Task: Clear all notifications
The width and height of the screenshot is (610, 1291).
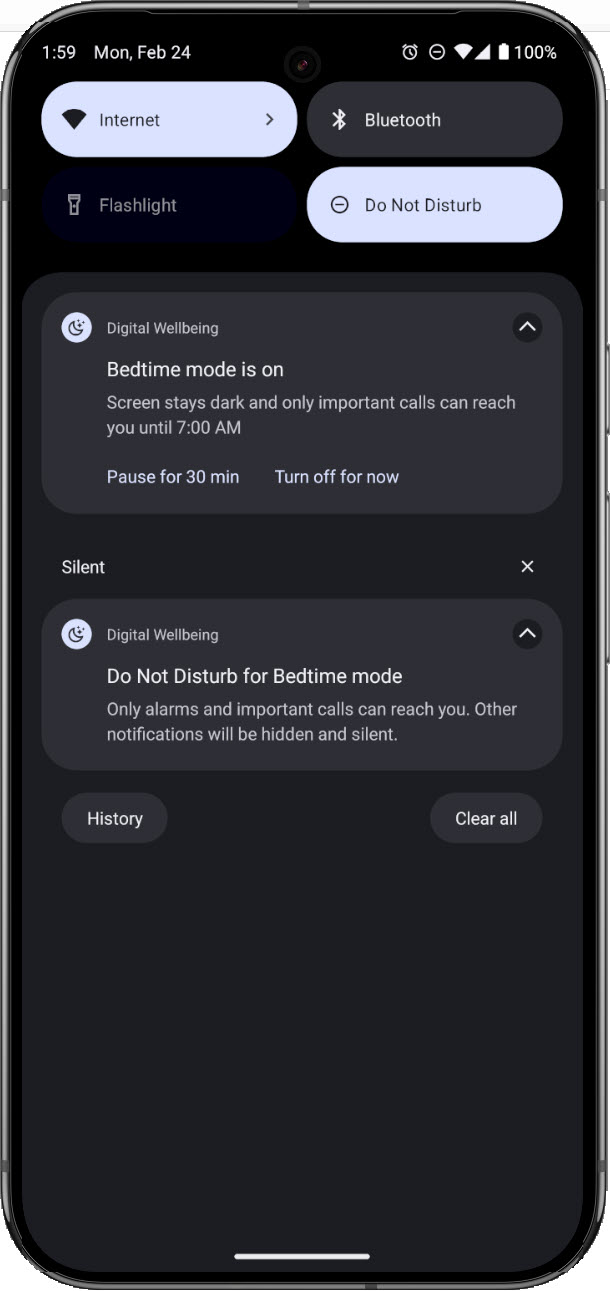Action: click(486, 819)
